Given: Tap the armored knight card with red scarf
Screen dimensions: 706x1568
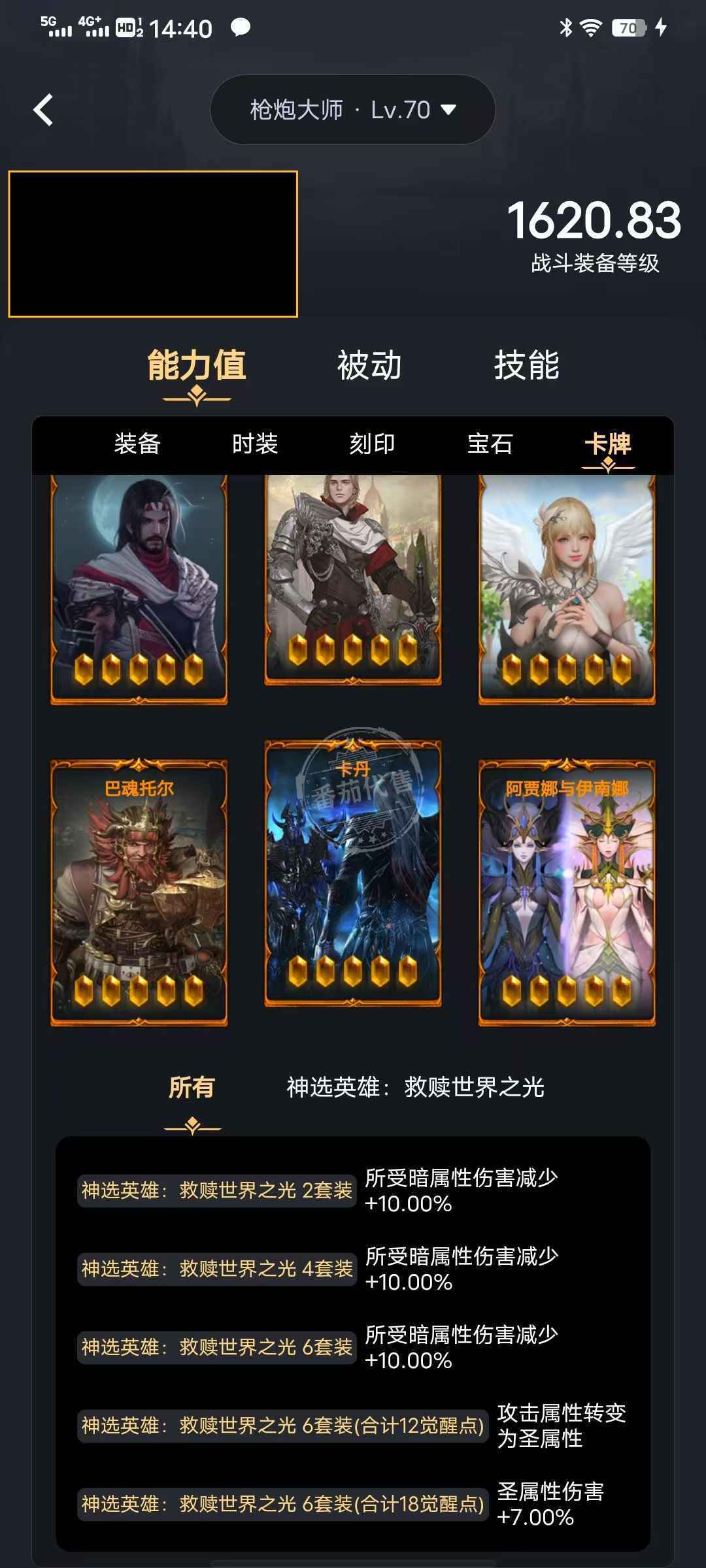Looking at the screenshot, I should [353, 578].
